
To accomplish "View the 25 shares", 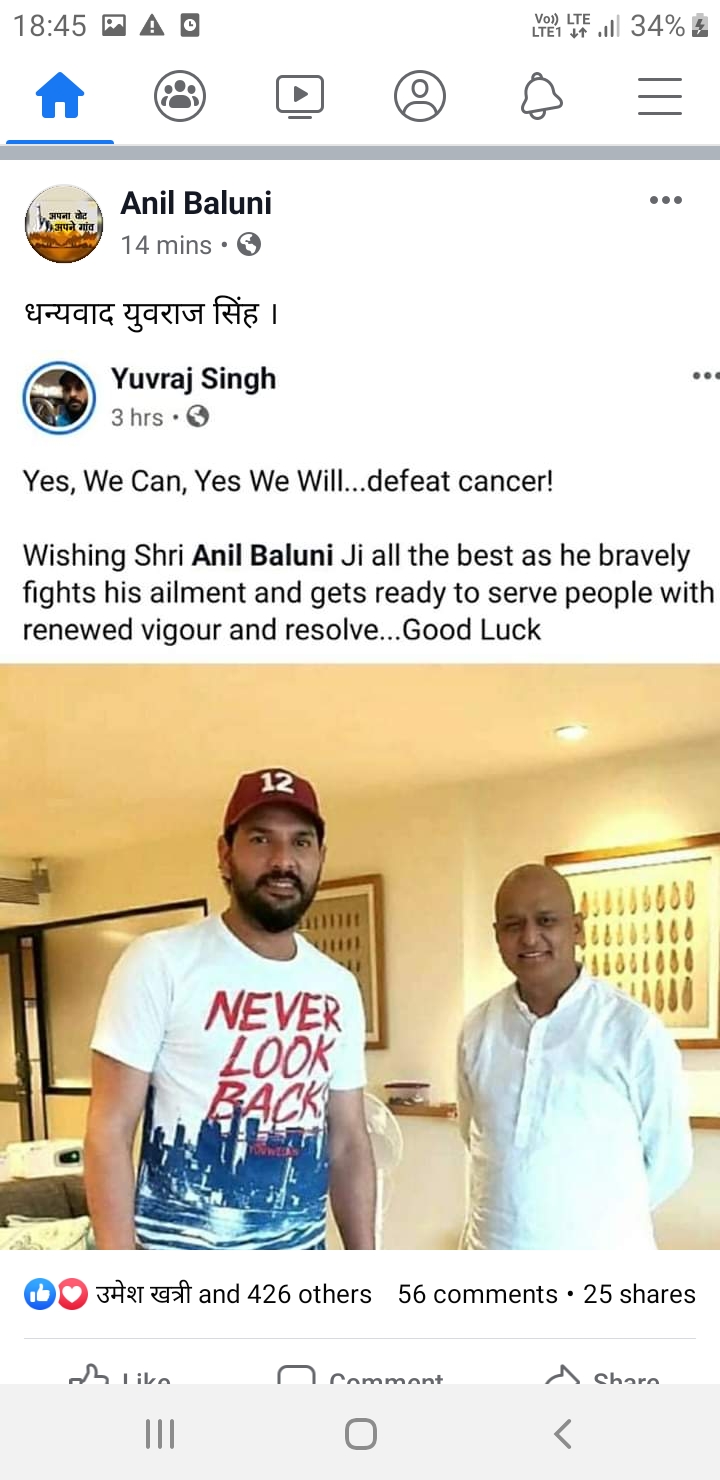I will pos(639,1294).
